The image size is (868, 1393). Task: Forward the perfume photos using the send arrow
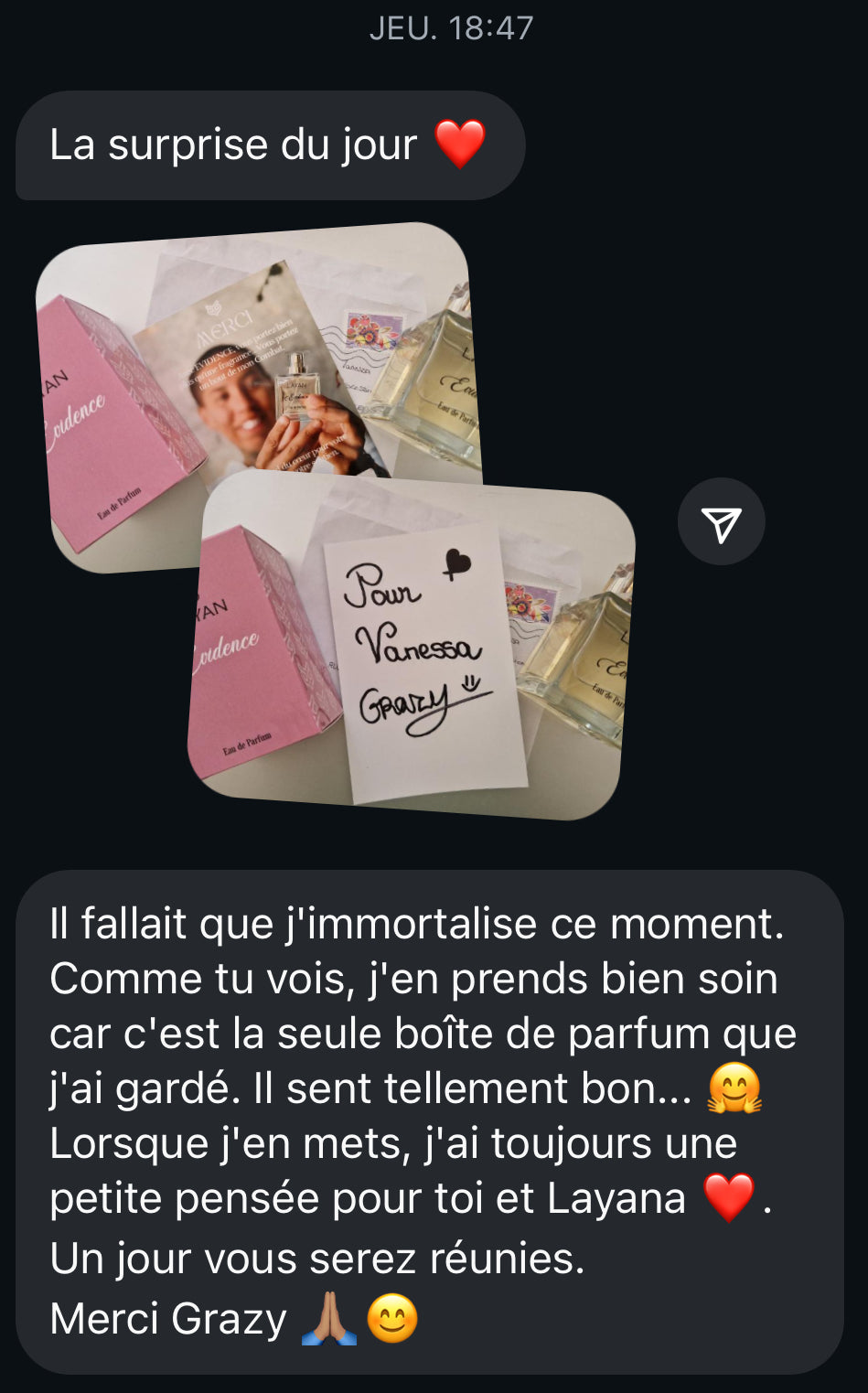click(722, 520)
